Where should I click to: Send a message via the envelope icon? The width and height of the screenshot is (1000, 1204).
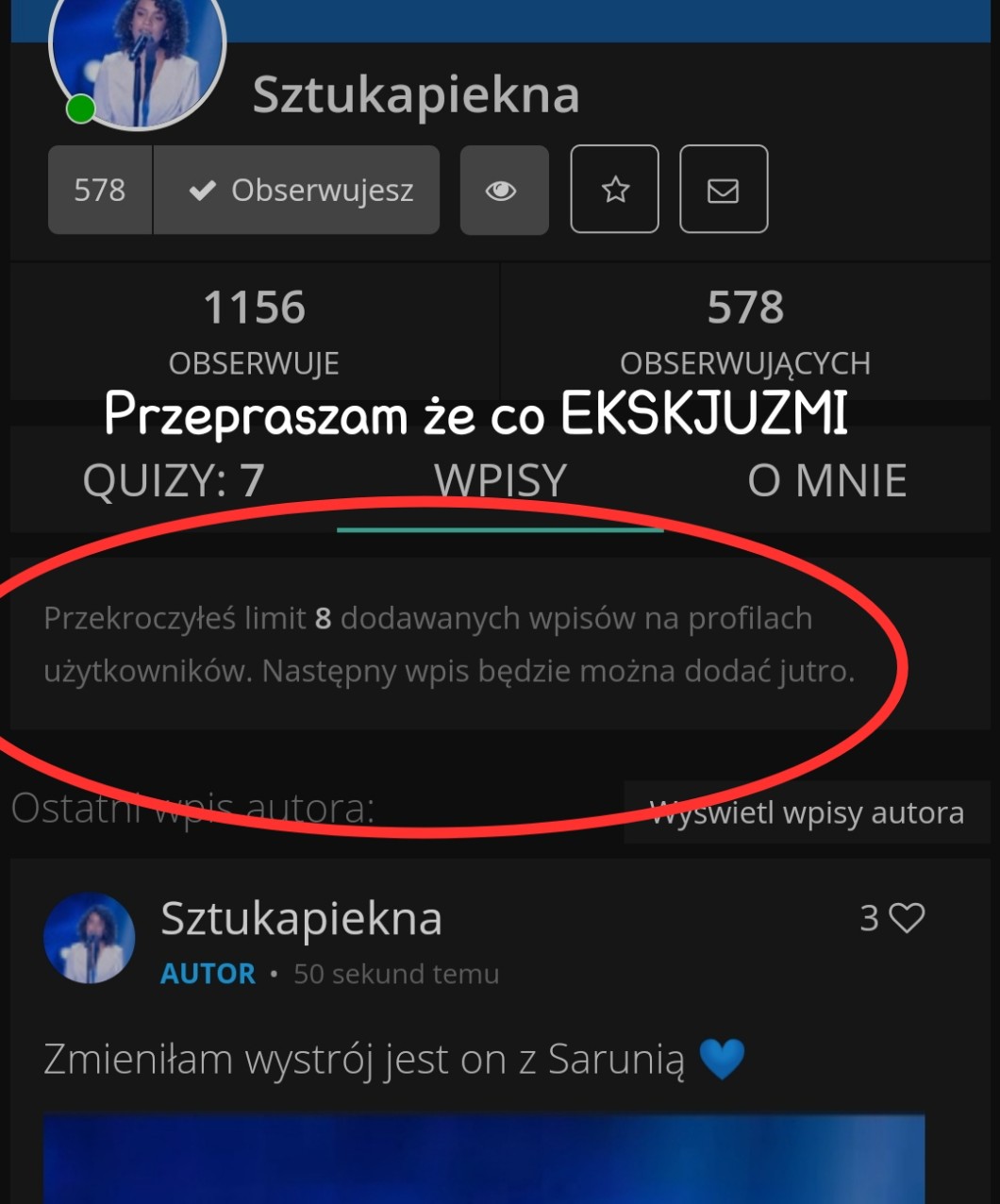(723, 190)
